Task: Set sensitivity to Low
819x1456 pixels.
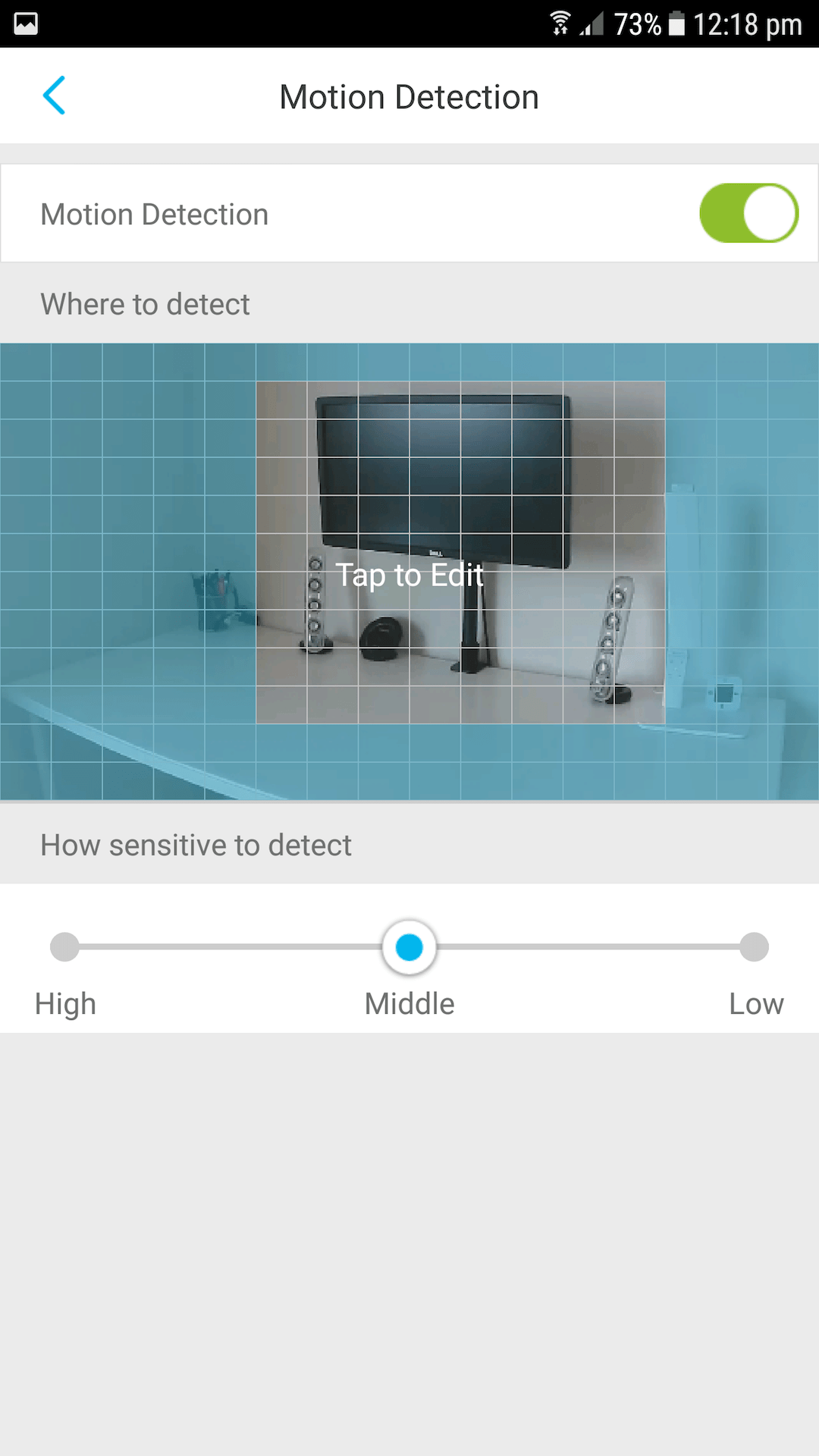Action: (754, 946)
